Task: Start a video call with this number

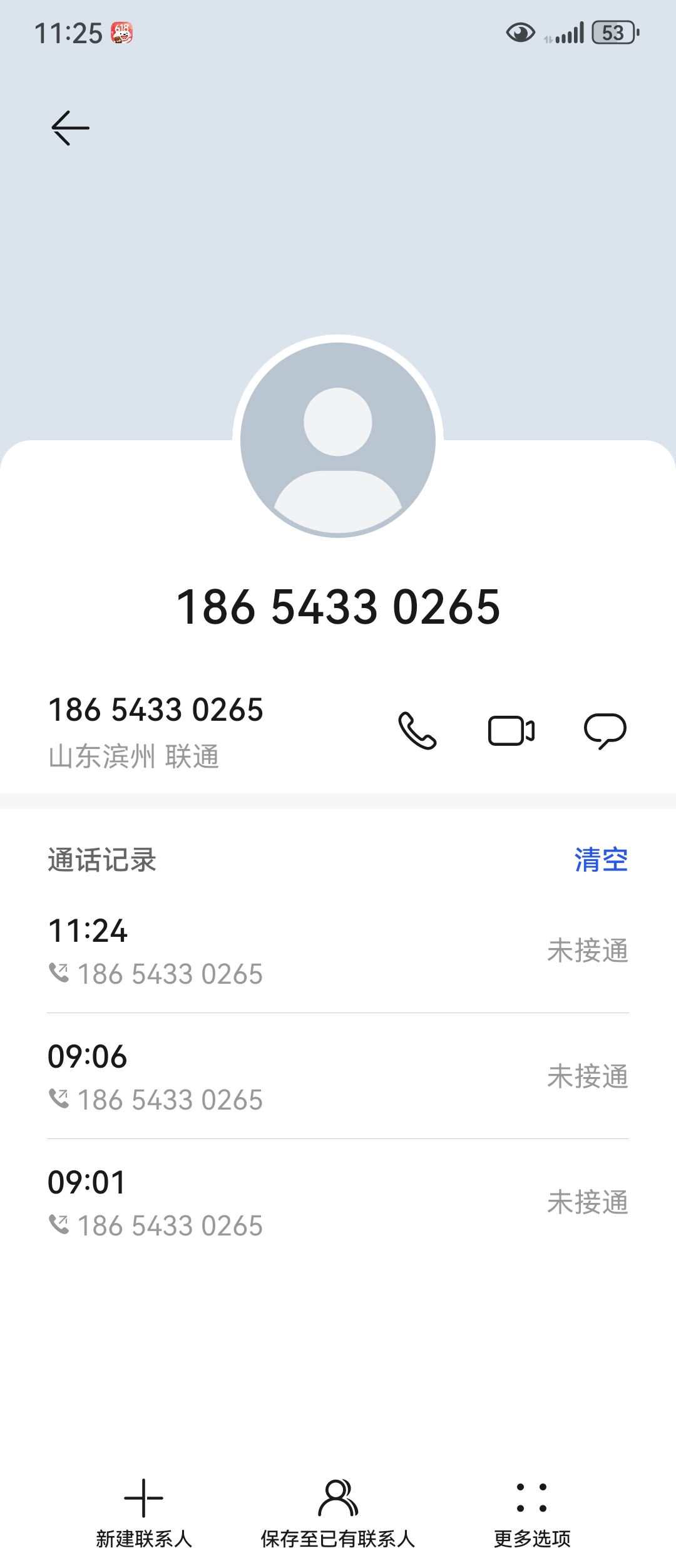Action: tap(511, 731)
